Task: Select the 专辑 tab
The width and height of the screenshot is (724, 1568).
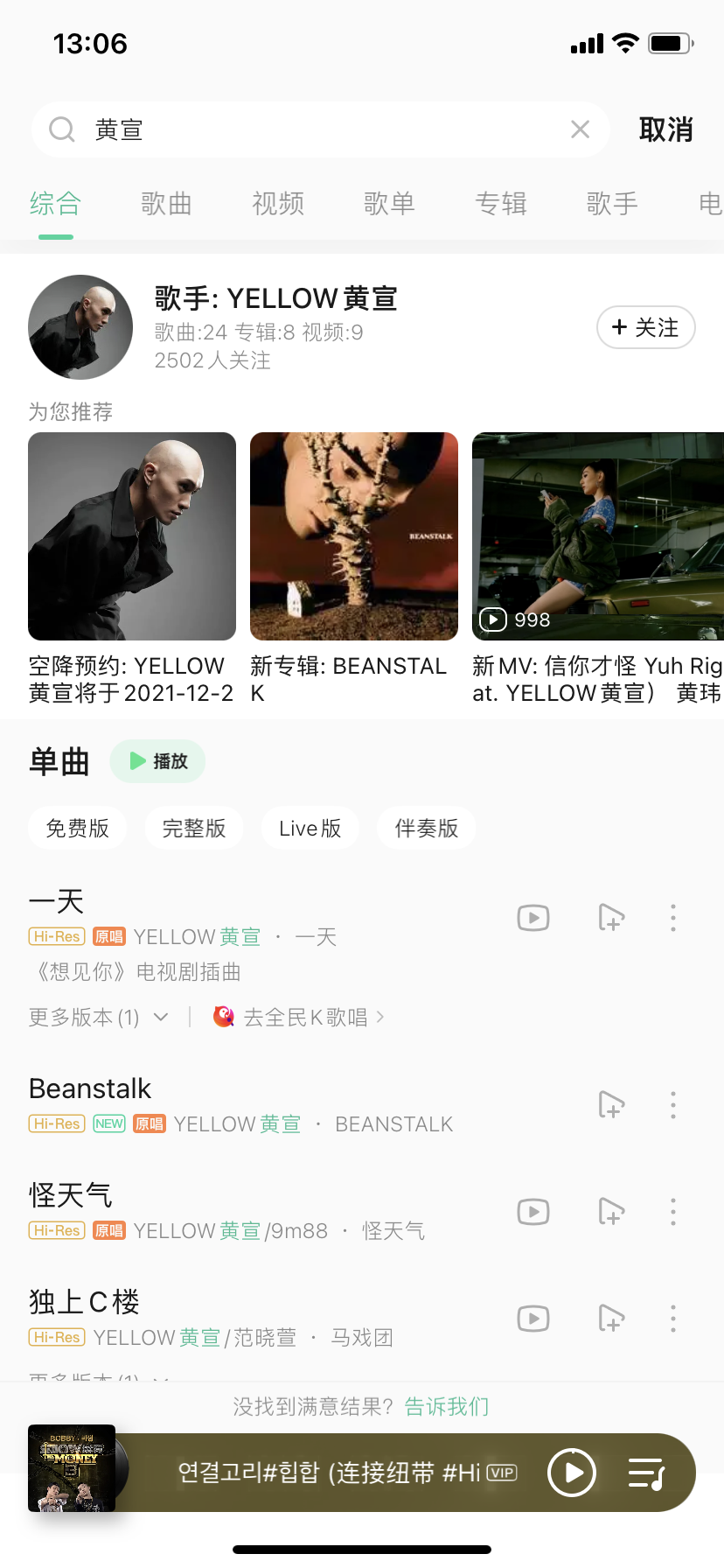Action: 501,204
